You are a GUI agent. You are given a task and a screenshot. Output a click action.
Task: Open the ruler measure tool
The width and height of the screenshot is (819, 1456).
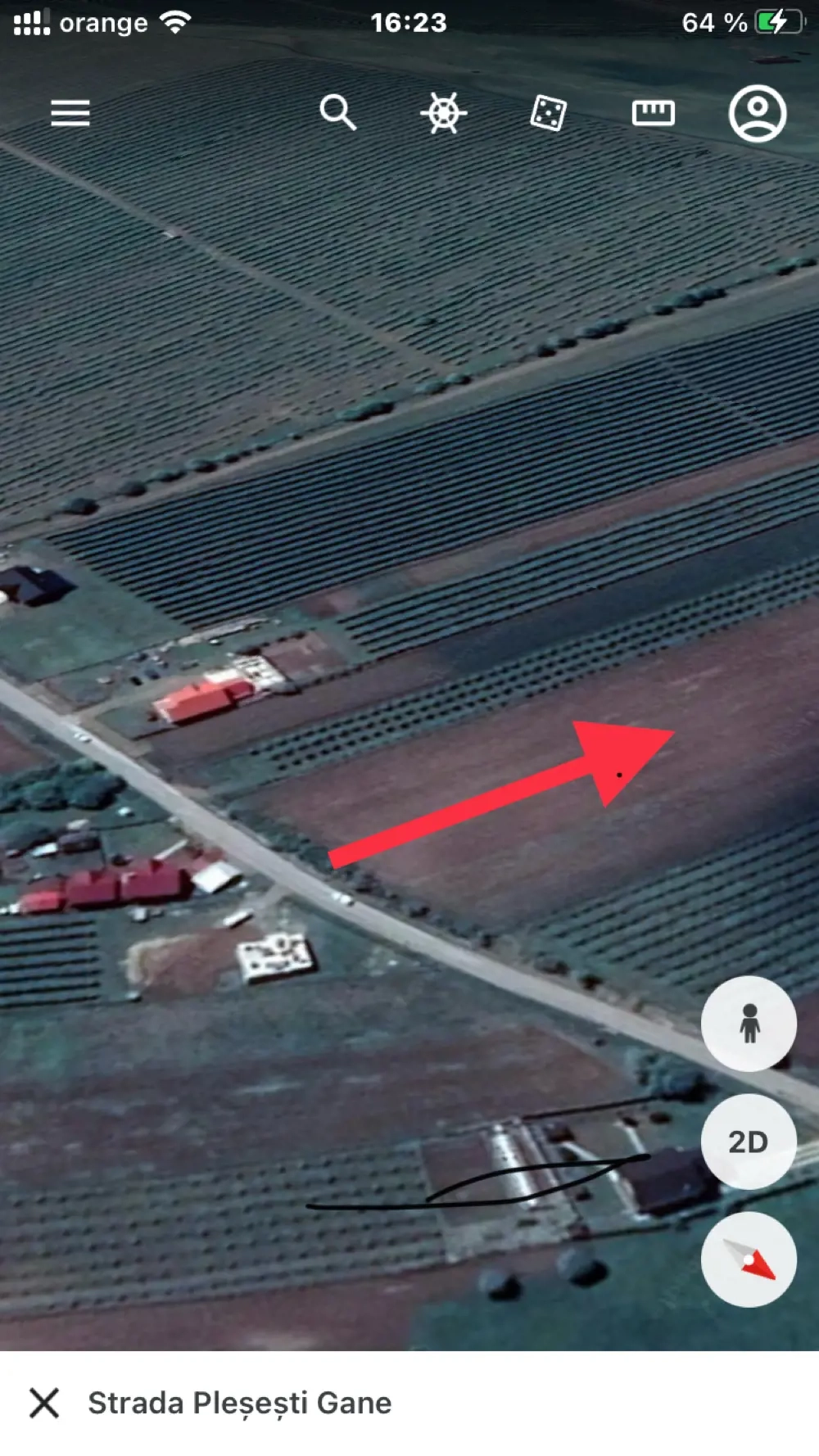pos(653,113)
